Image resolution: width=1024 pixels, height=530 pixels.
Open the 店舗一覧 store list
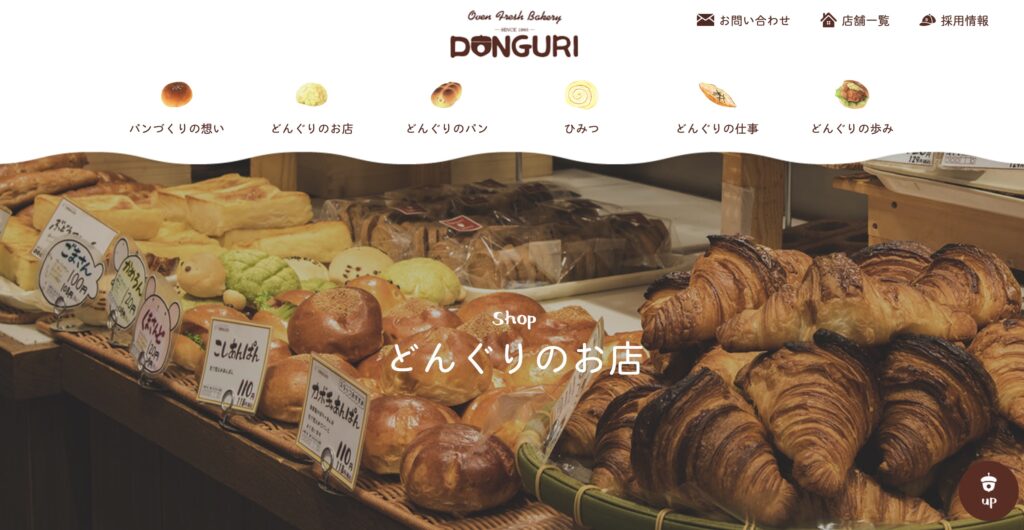point(855,20)
